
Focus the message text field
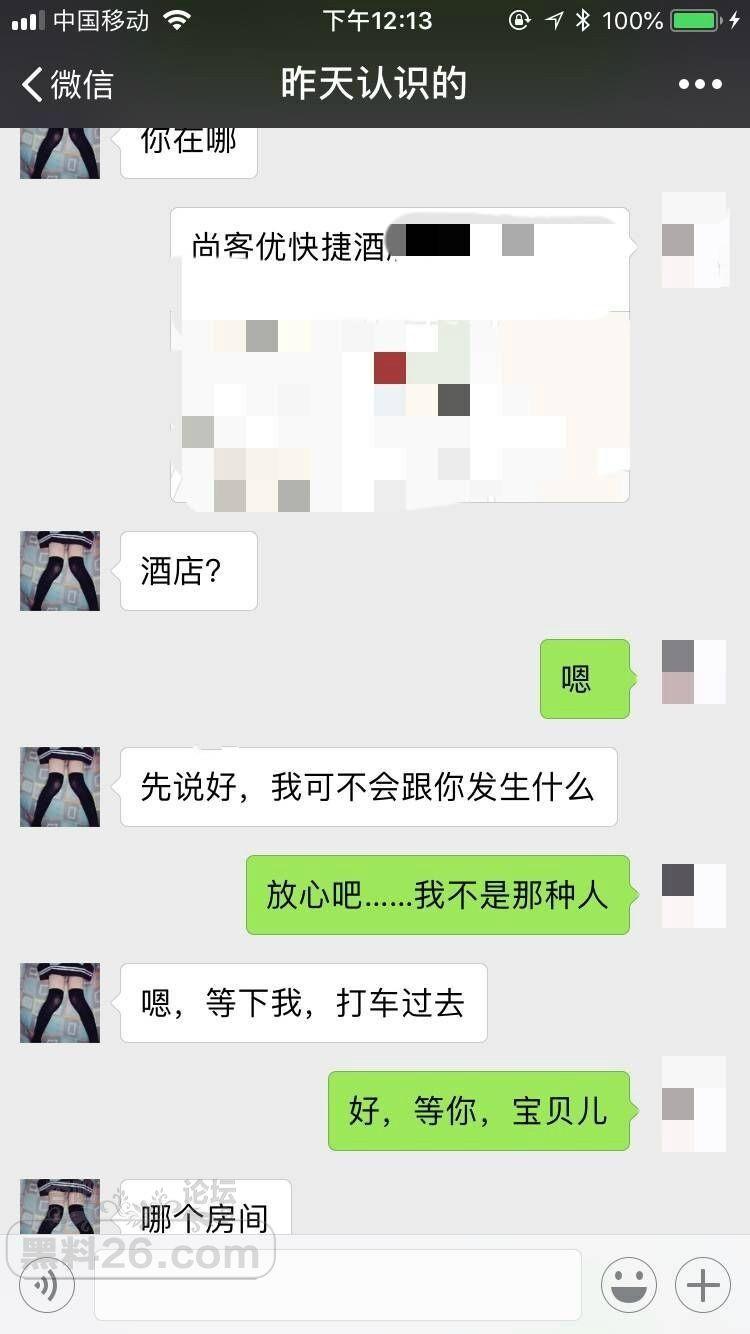pyautogui.click(x=338, y=1285)
